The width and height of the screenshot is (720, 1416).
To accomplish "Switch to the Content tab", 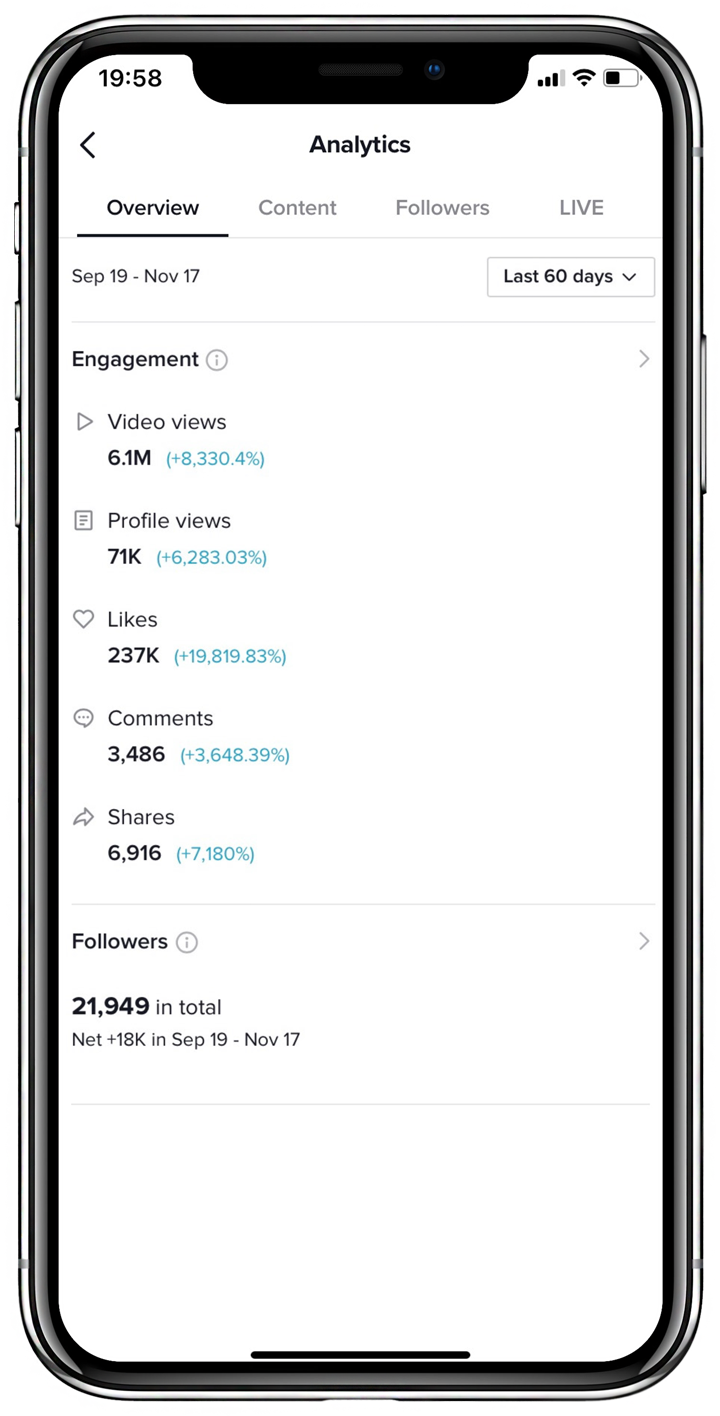I will (x=297, y=208).
